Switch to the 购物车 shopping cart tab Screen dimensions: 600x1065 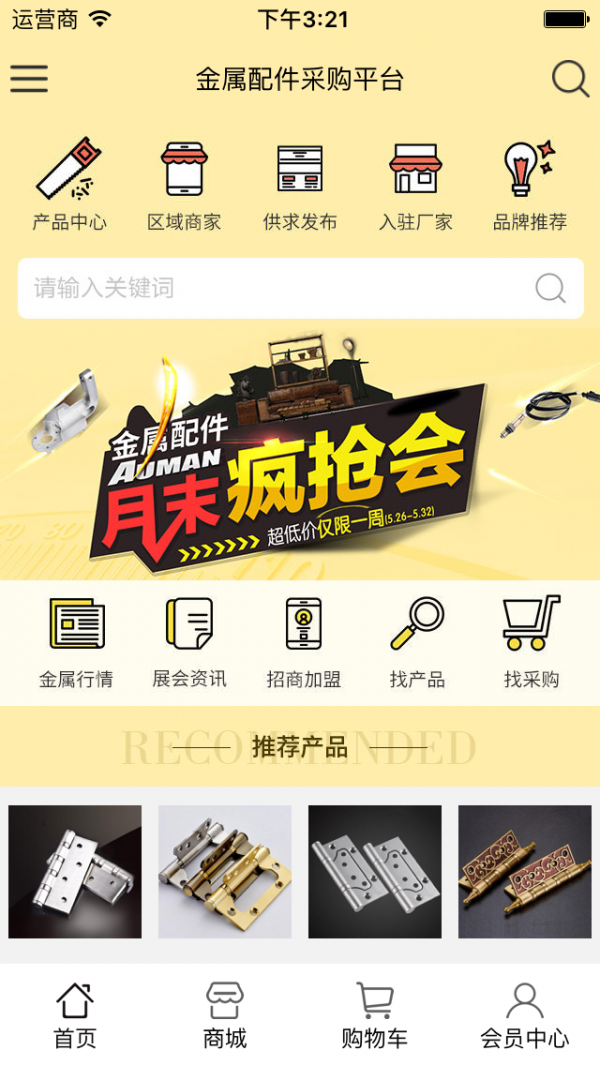coord(374,1015)
